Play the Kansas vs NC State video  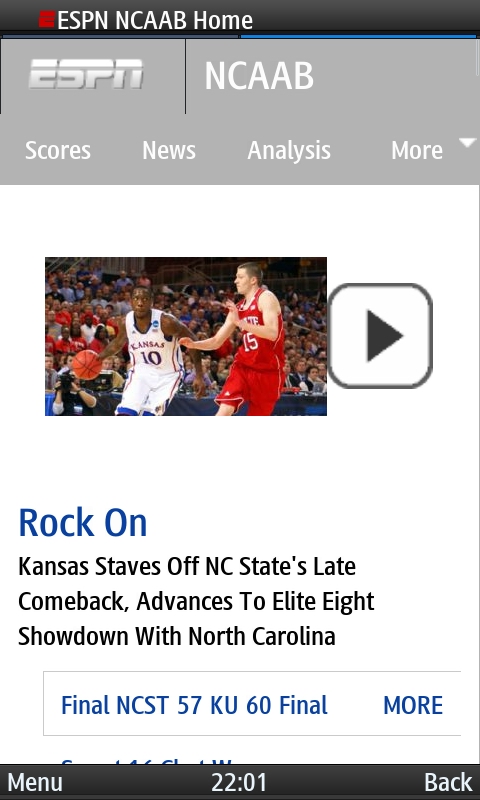point(380,336)
